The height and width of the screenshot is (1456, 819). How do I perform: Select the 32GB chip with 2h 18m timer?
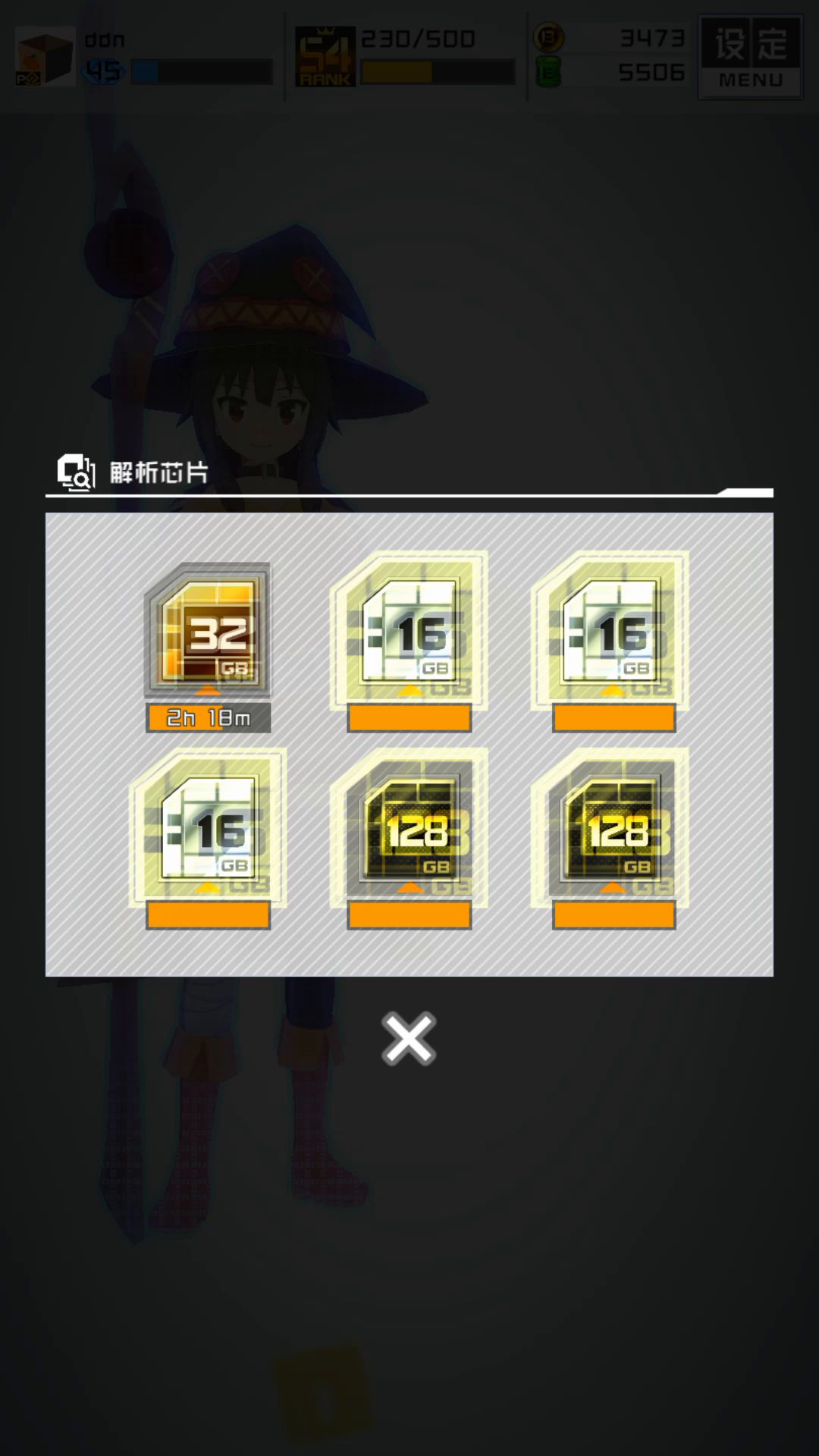click(208, 647)
